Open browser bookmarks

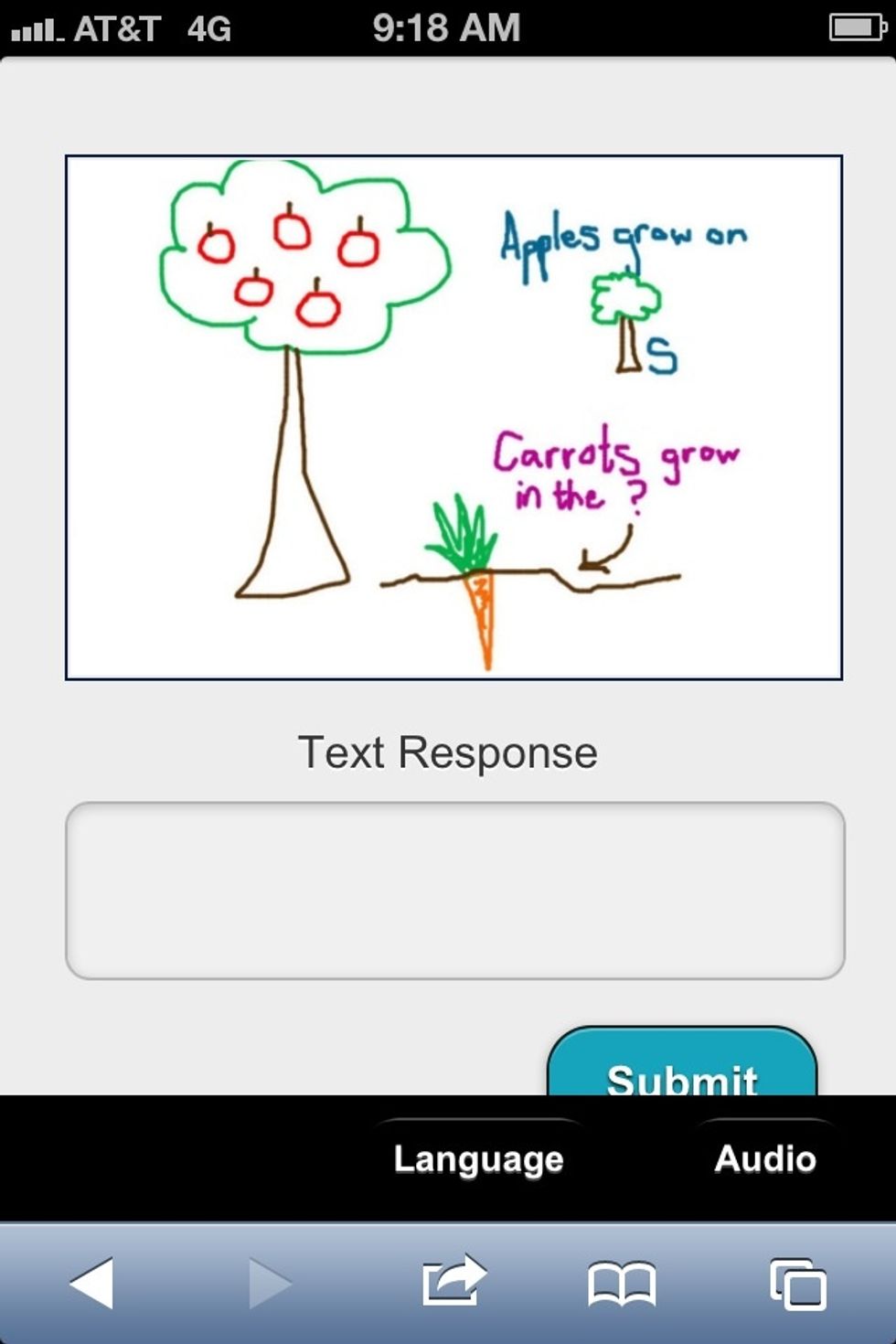point(622,1283)
